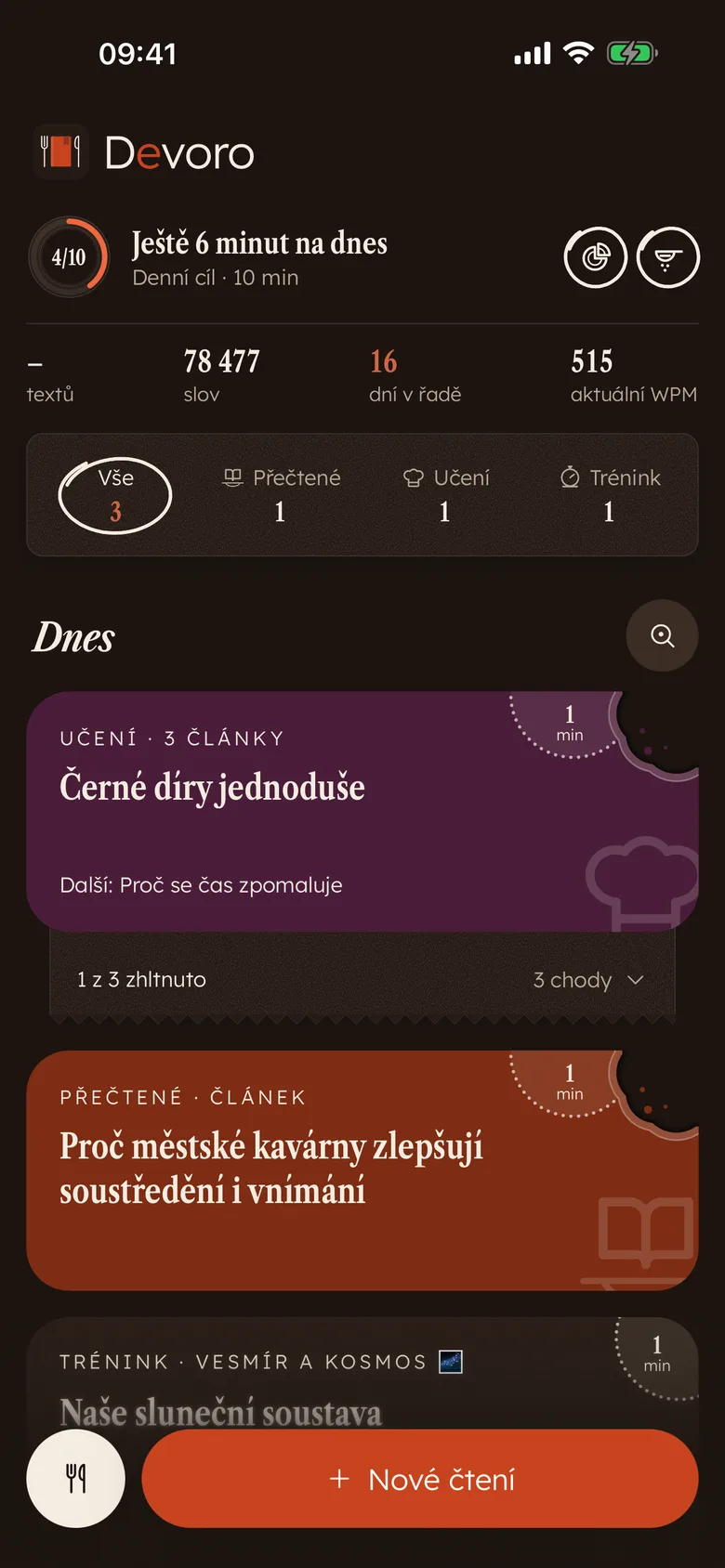Tap the round fork and knife button

pos(75,1479)
